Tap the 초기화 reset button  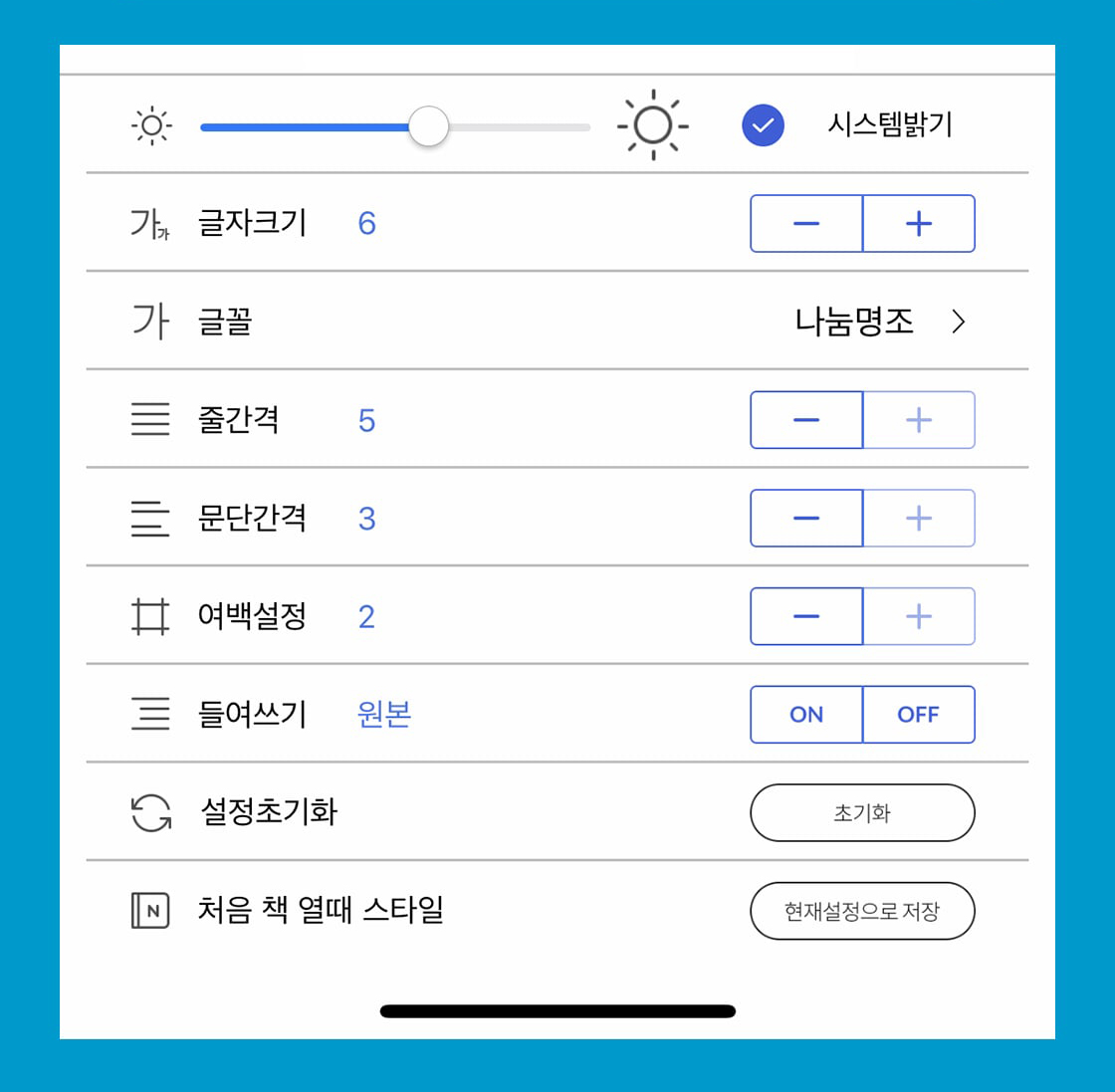pos(862,812)
